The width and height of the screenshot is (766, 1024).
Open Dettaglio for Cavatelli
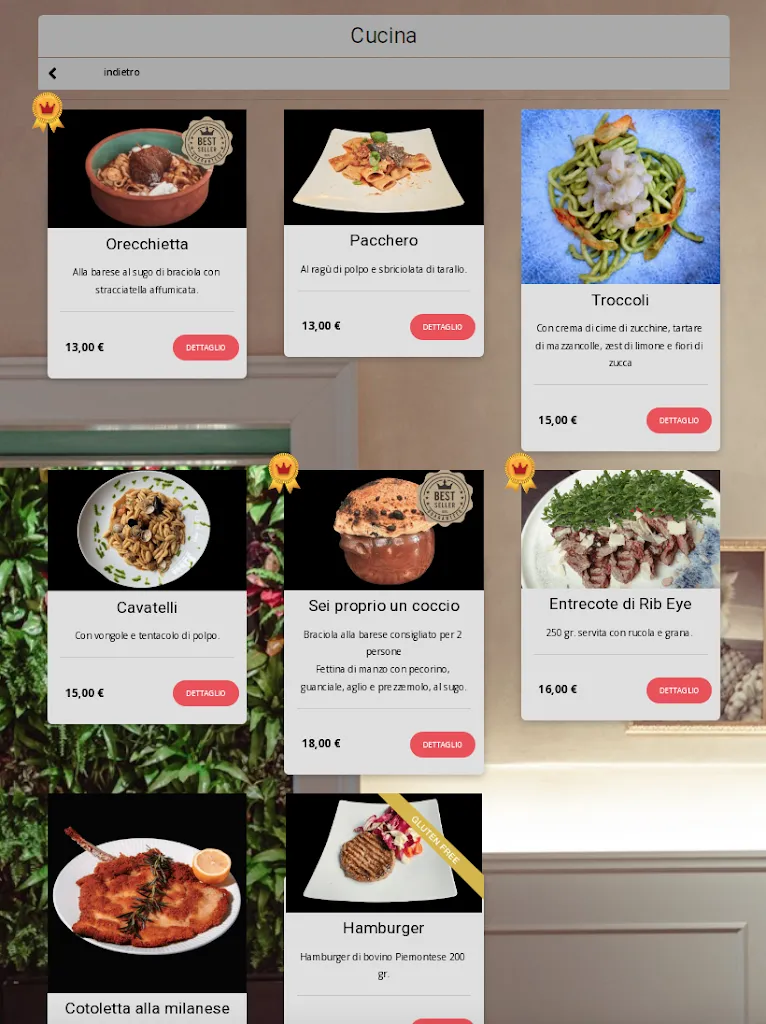pyautogui.click(x=205, y=693)
